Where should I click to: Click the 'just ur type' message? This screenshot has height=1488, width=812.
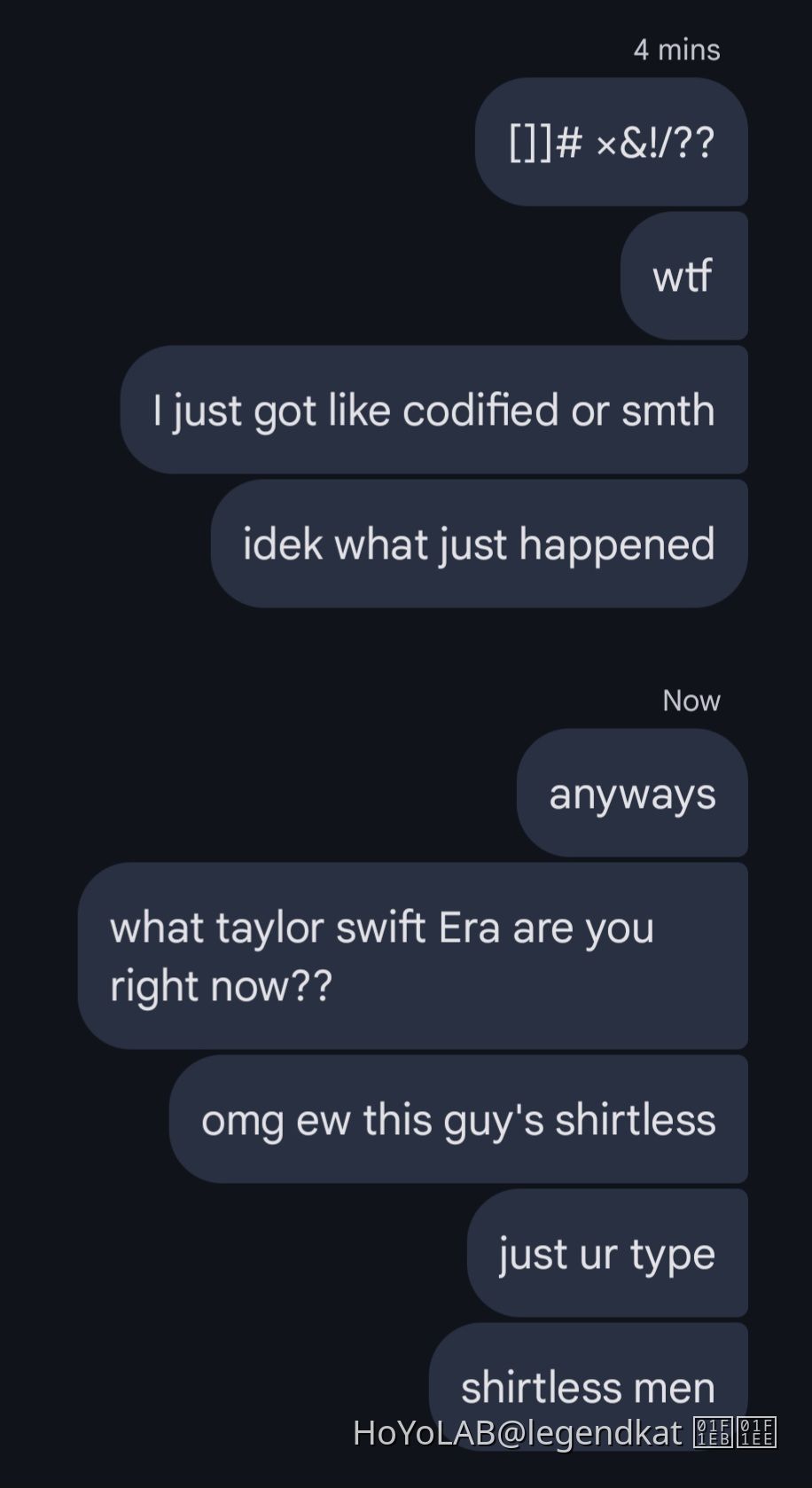pyautogui.click(x=606, y=1253)
